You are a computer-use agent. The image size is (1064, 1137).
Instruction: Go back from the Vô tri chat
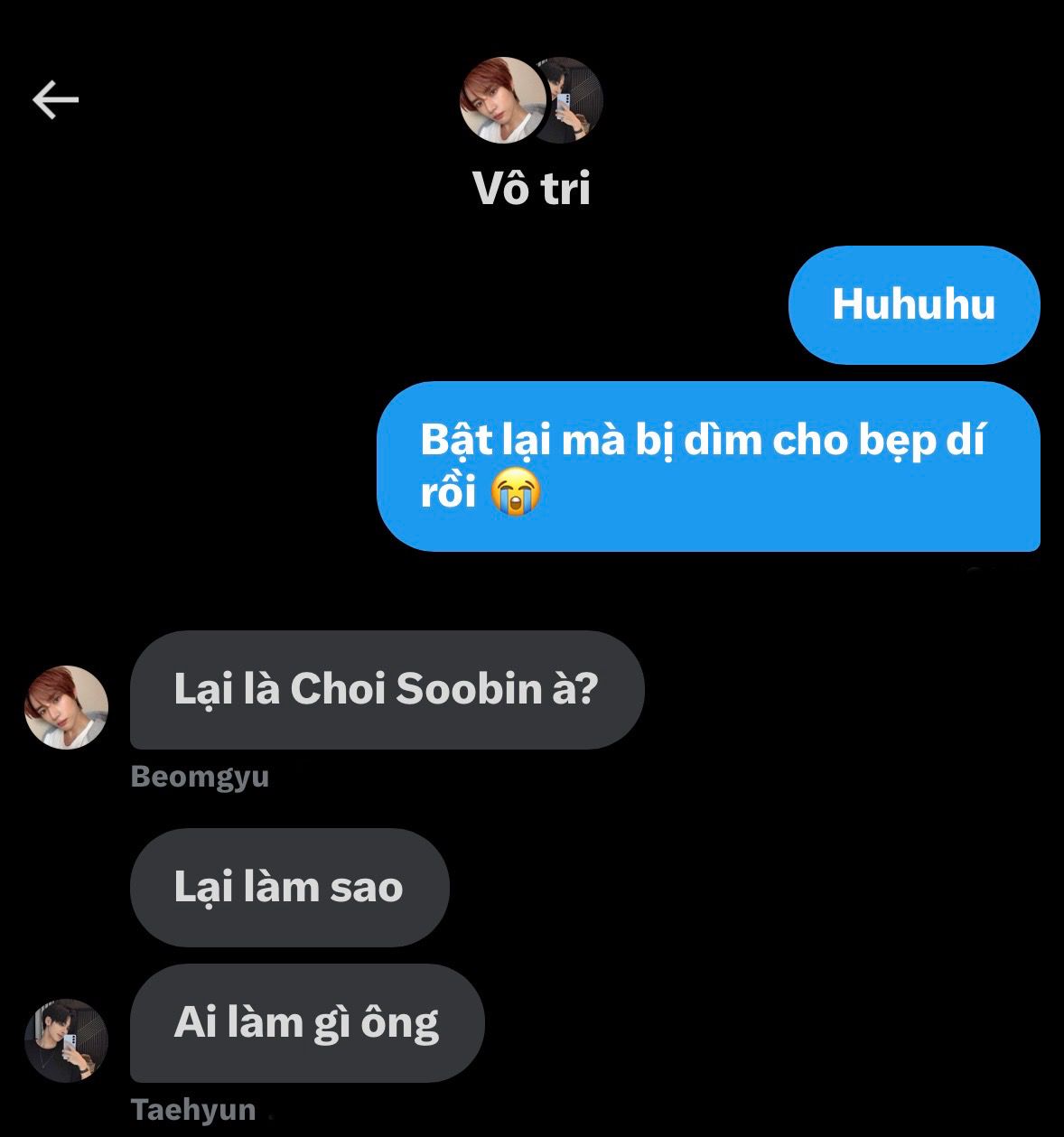click(x=56, y=99)
